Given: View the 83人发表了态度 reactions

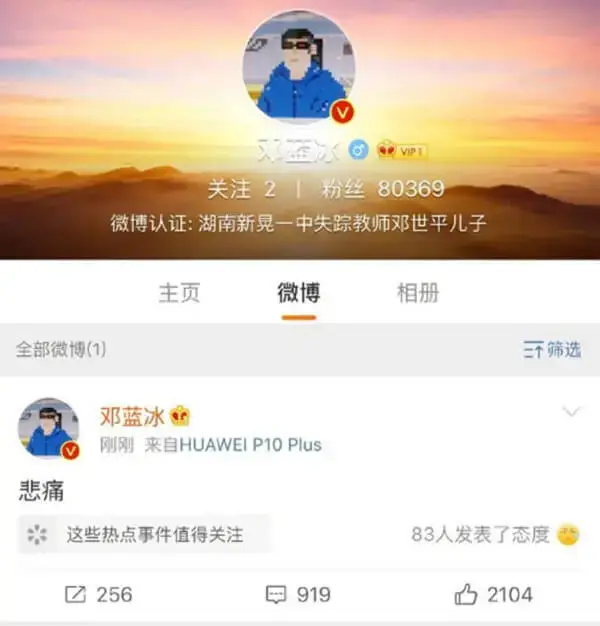Looking at the screenshot, I should coord(494,534).
